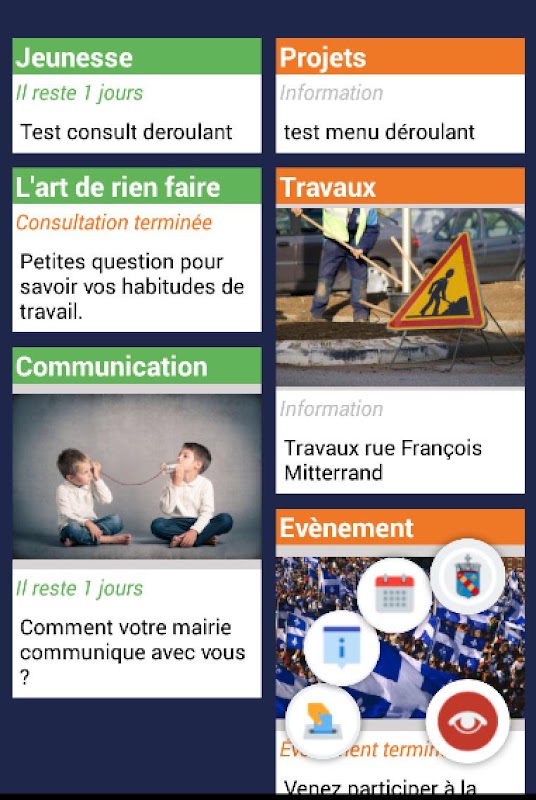
Task: Open the information bubble button
Action: pos(341,648)
